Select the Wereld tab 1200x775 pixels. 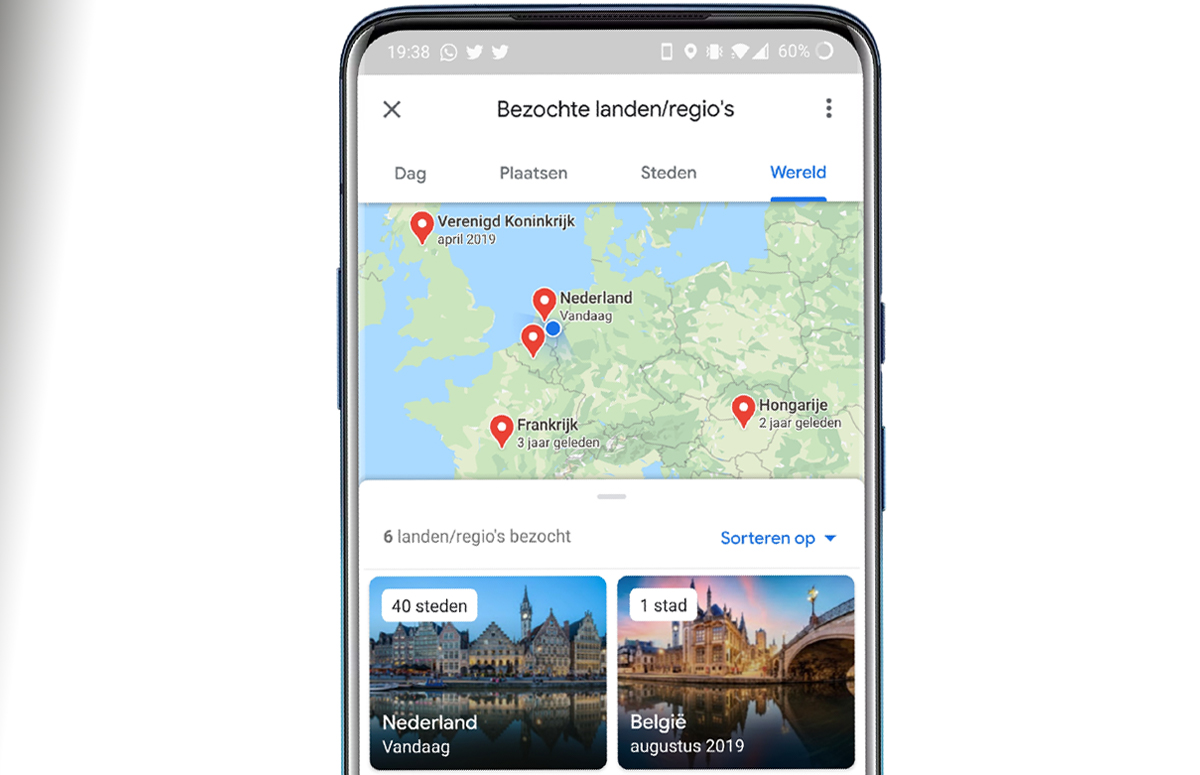pyautogui.click(x=797, y=173)
